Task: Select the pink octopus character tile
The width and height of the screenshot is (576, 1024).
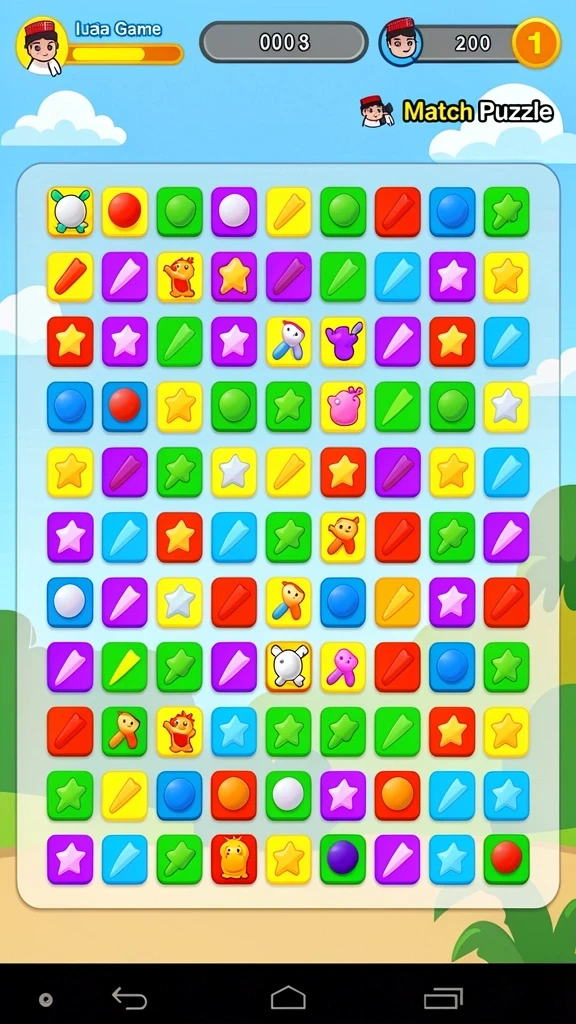Action: [344, 666]
